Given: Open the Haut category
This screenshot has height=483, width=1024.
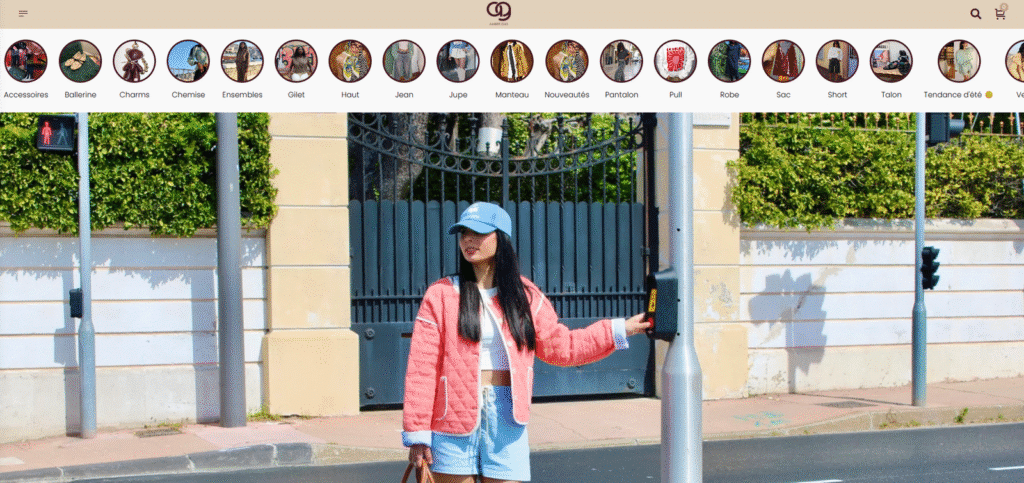Looking at the screenshot, I should click(x=350, y=61).
